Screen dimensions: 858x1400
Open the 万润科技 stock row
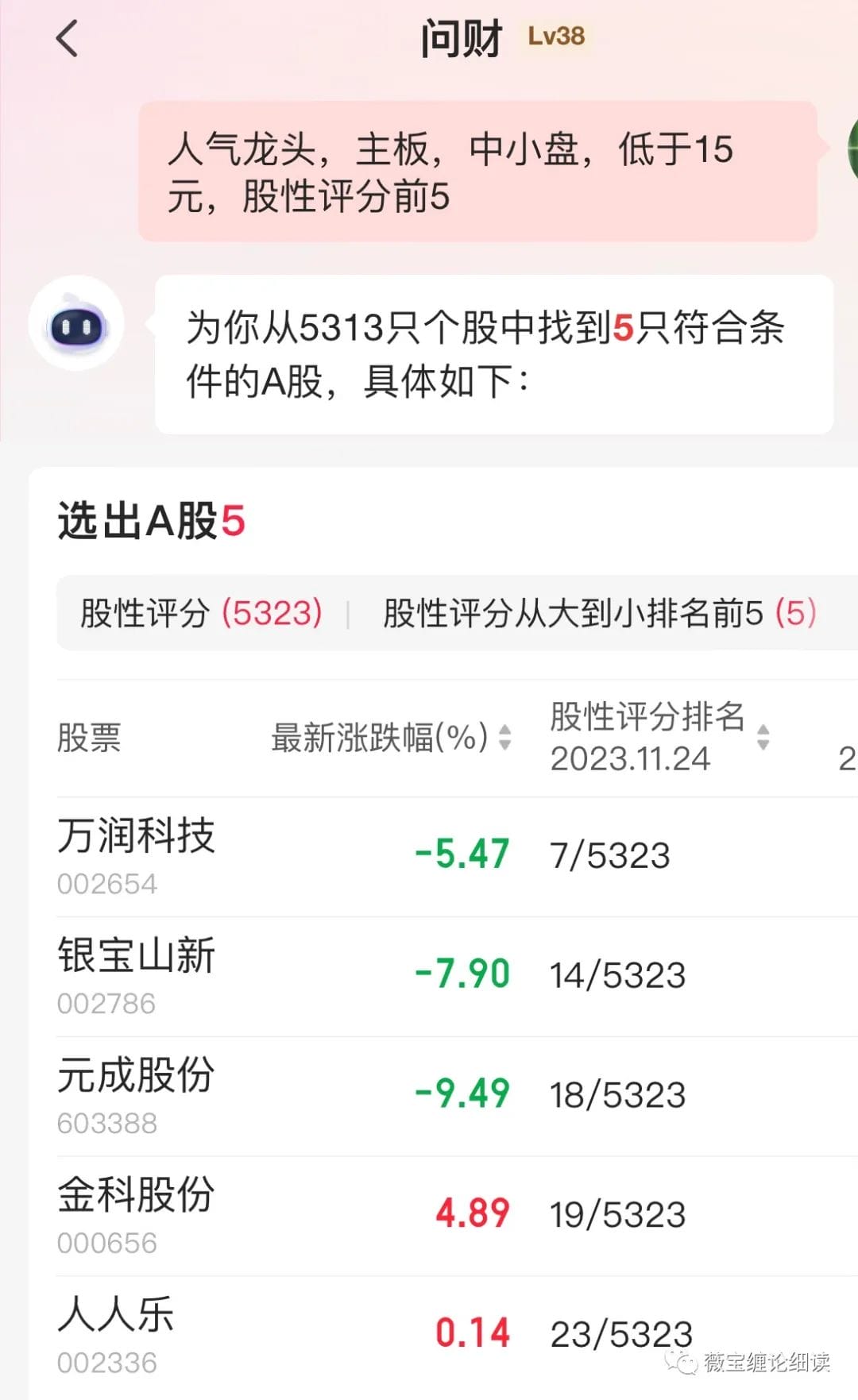coord(458,858)
